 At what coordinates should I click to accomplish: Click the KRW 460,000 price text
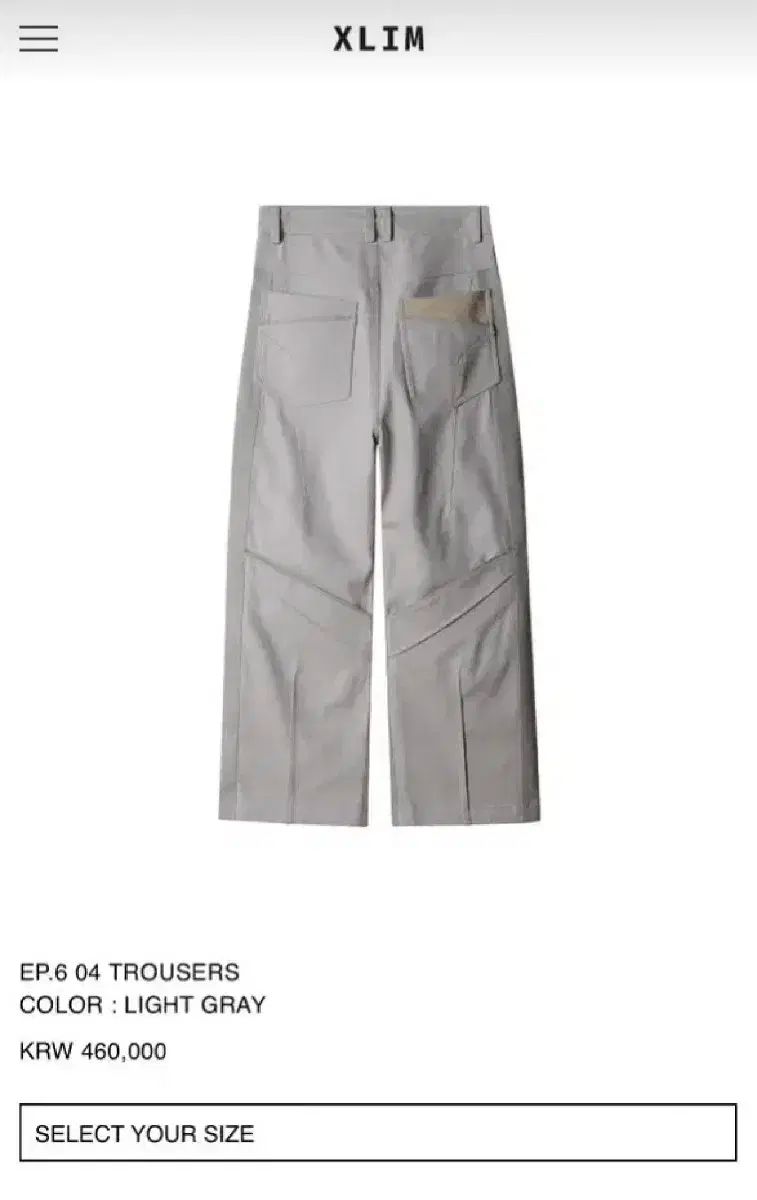tap(95, 1052)
